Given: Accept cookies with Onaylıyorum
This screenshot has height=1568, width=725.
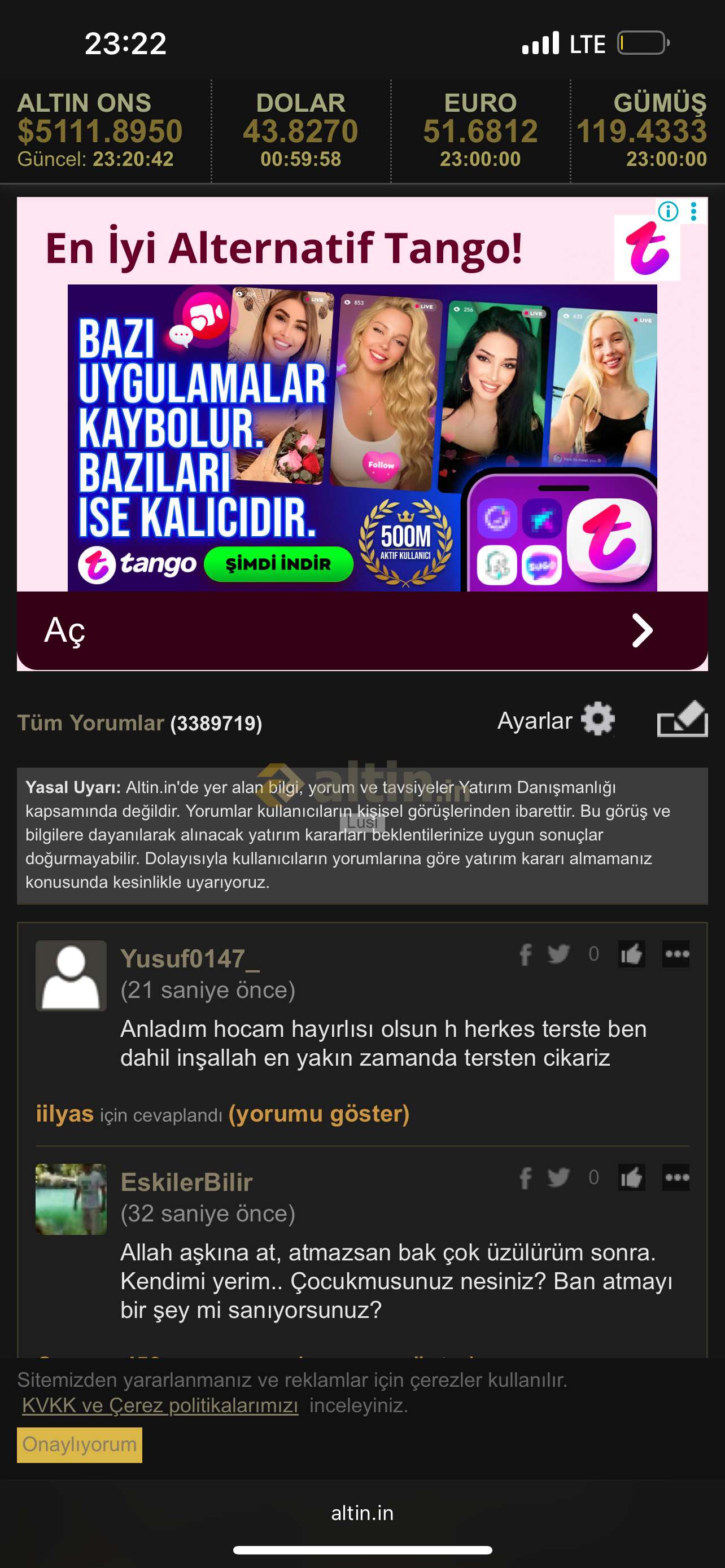Looking at the screenshot, I should click(x=79, y=1444).
